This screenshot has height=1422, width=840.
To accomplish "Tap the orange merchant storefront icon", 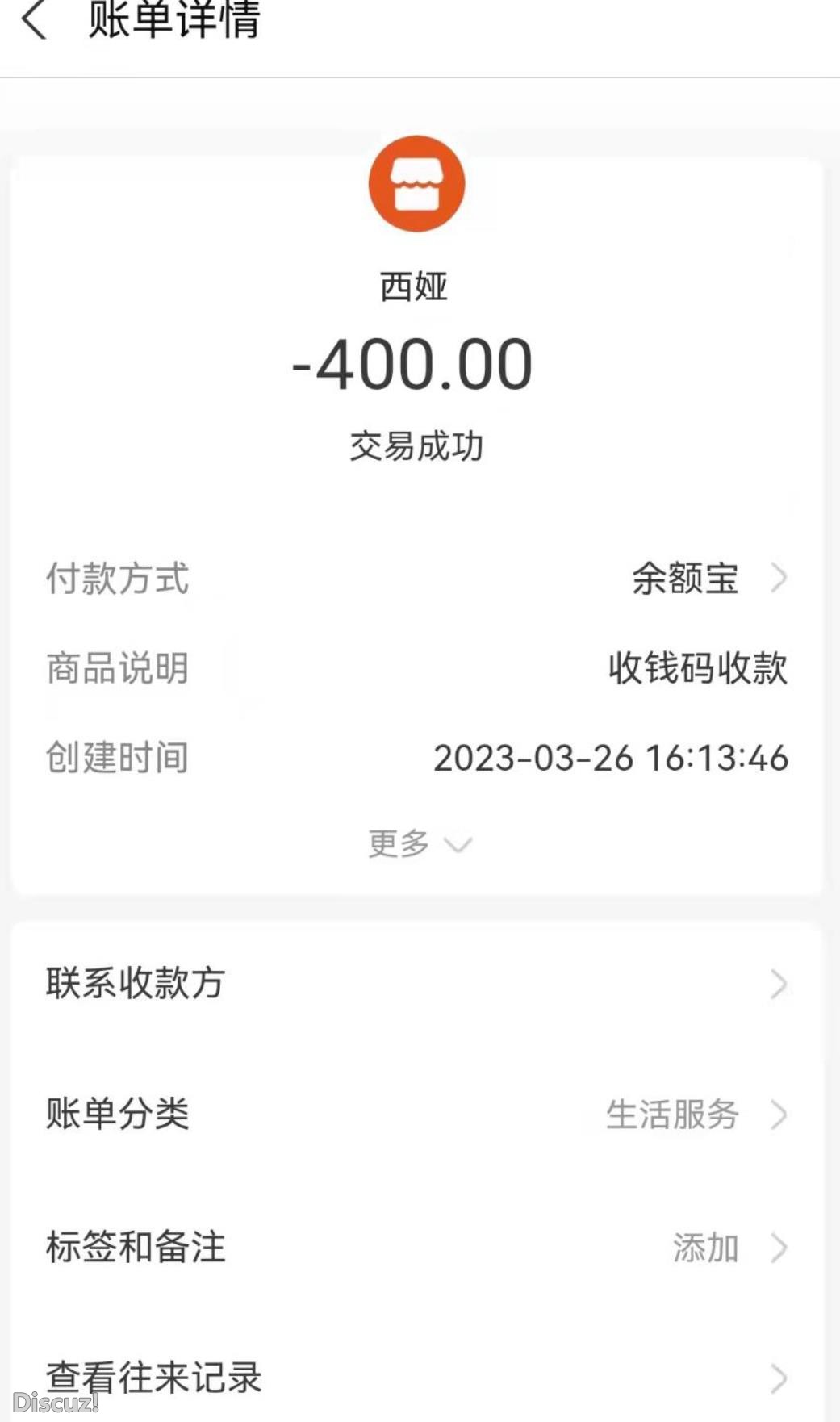I will 418,184.
